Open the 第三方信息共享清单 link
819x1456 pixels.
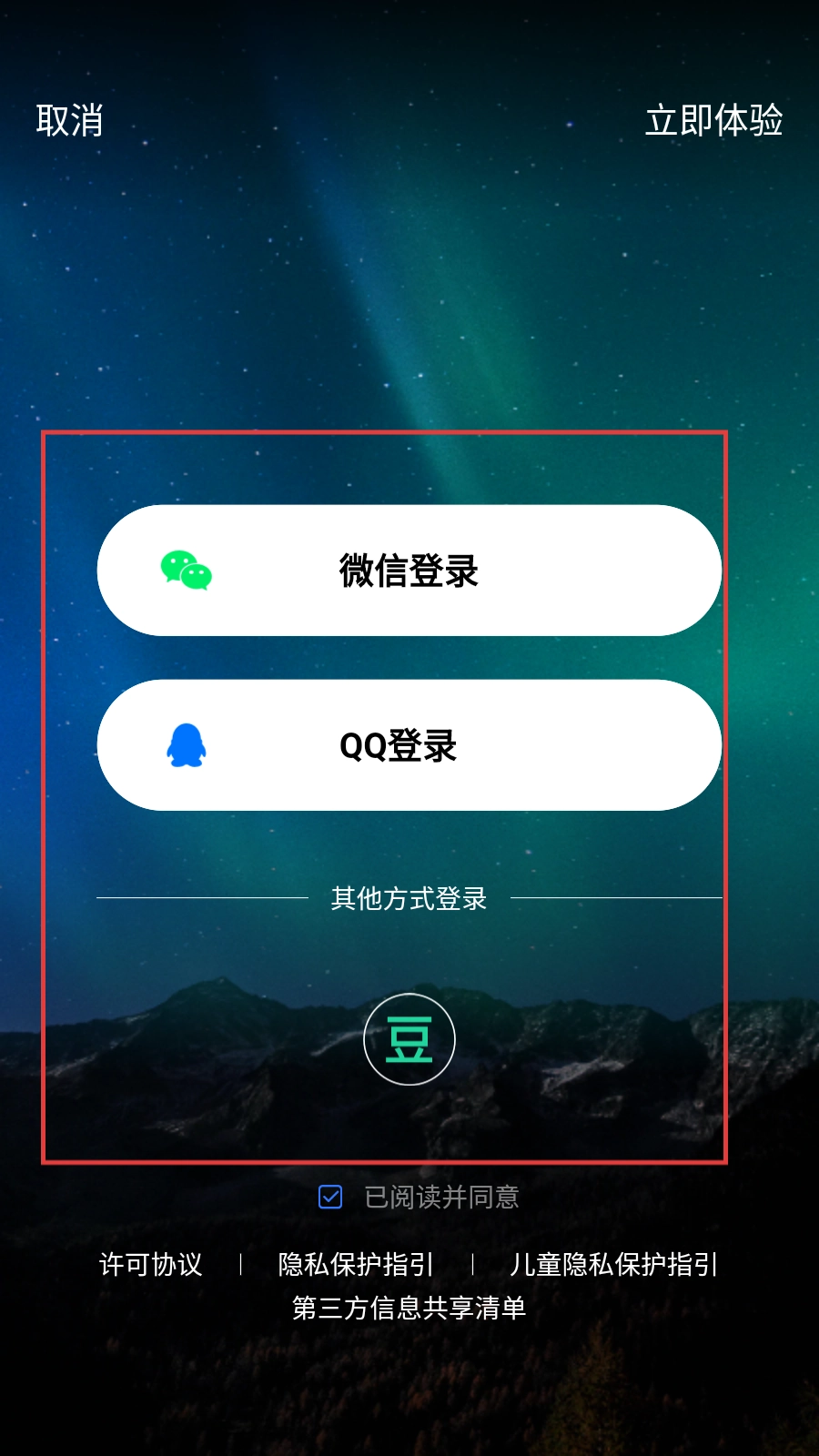click(409, 1308)
